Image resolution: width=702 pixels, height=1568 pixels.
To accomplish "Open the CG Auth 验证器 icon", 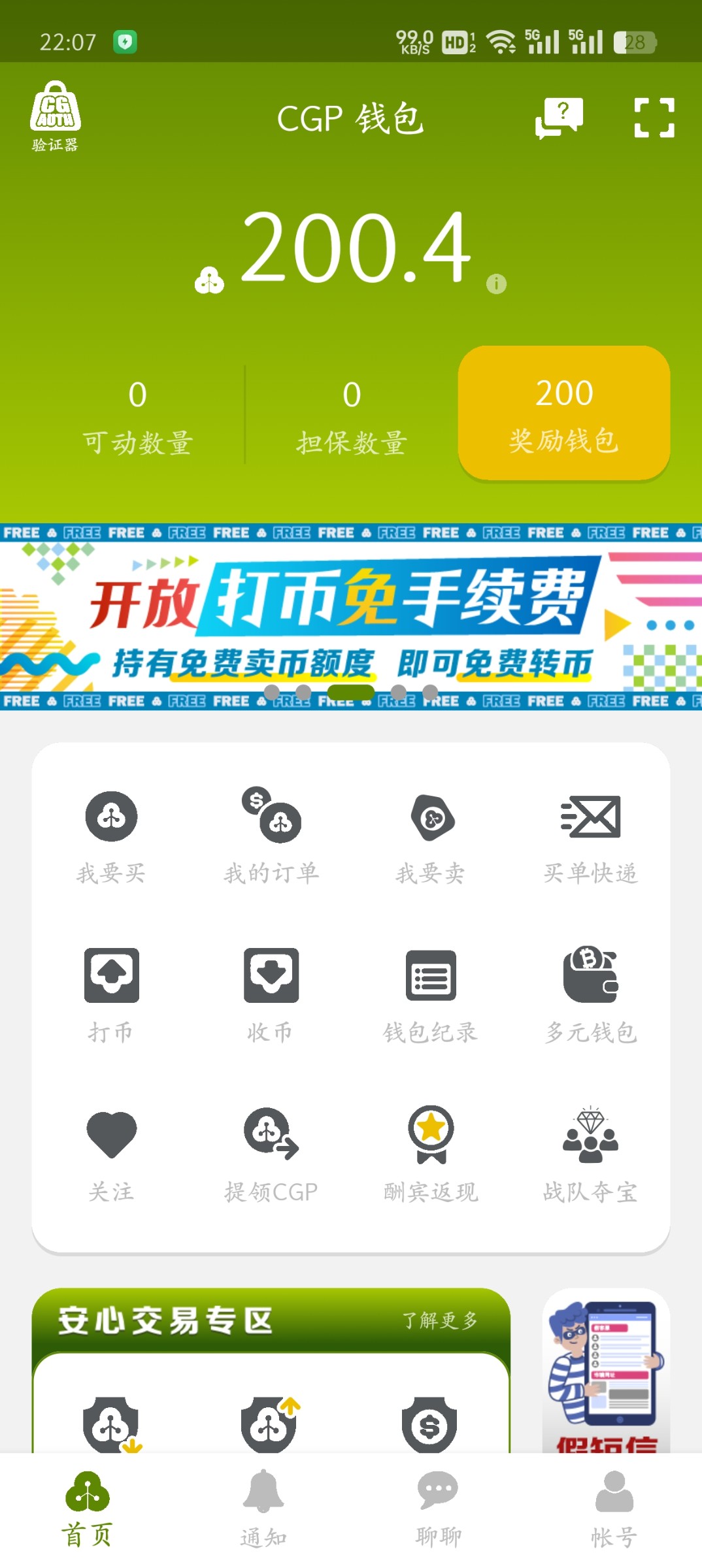I will click(x=55, y=116).
